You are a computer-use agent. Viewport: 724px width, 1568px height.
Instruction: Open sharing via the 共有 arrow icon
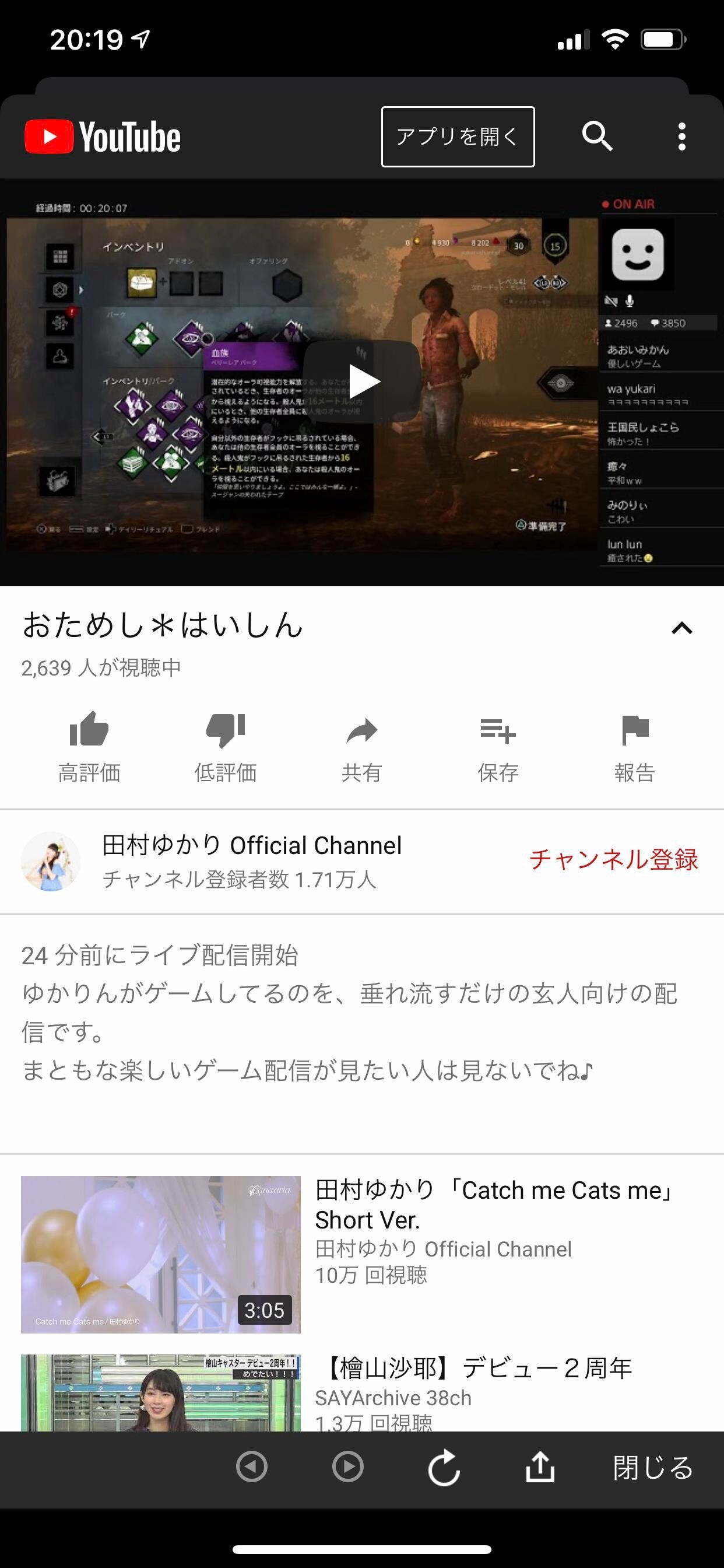[x=361, y=737]
